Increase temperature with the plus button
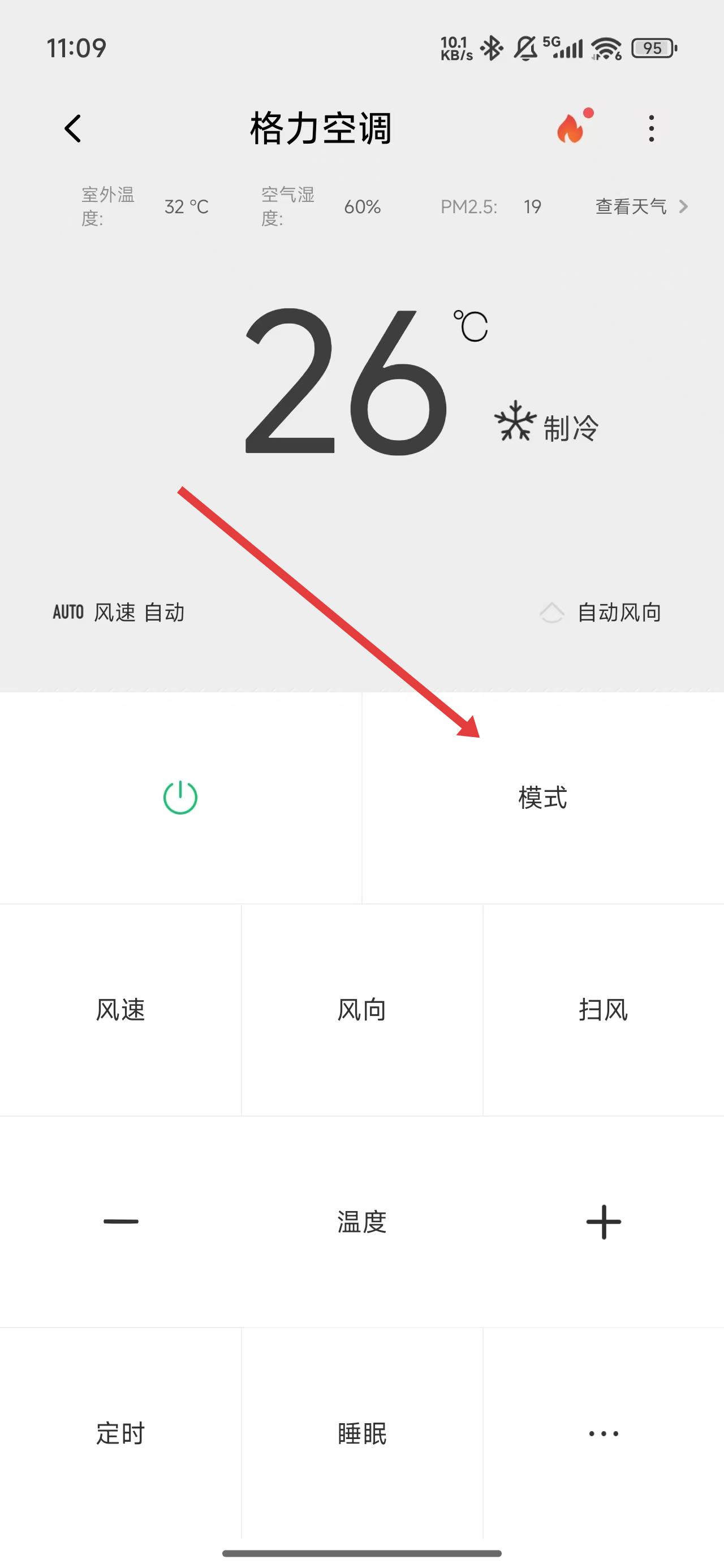 (603, 1221)
